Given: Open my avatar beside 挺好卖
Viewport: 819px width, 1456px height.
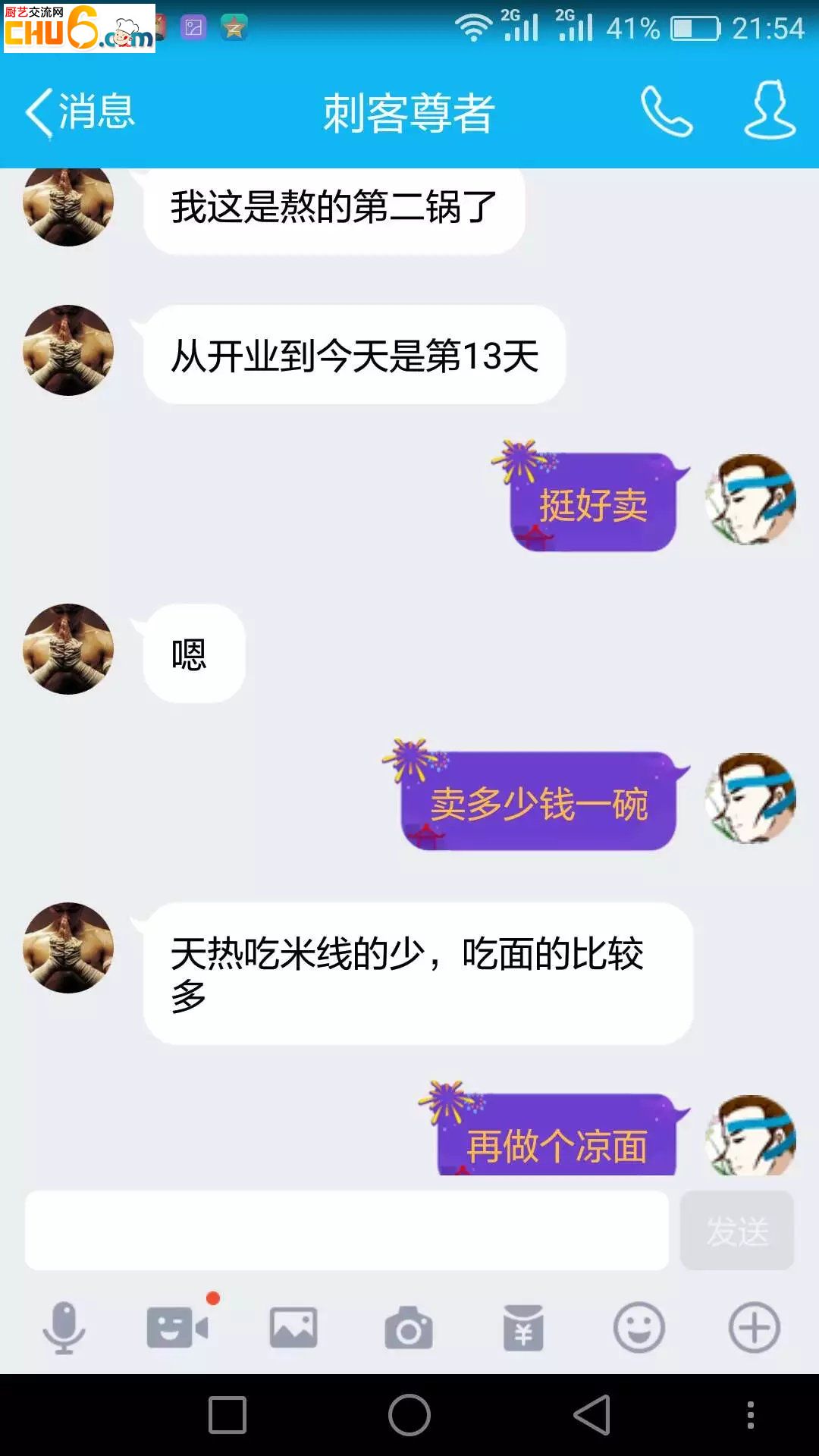Looking at the screenshot, I should (x=750, y=499).
